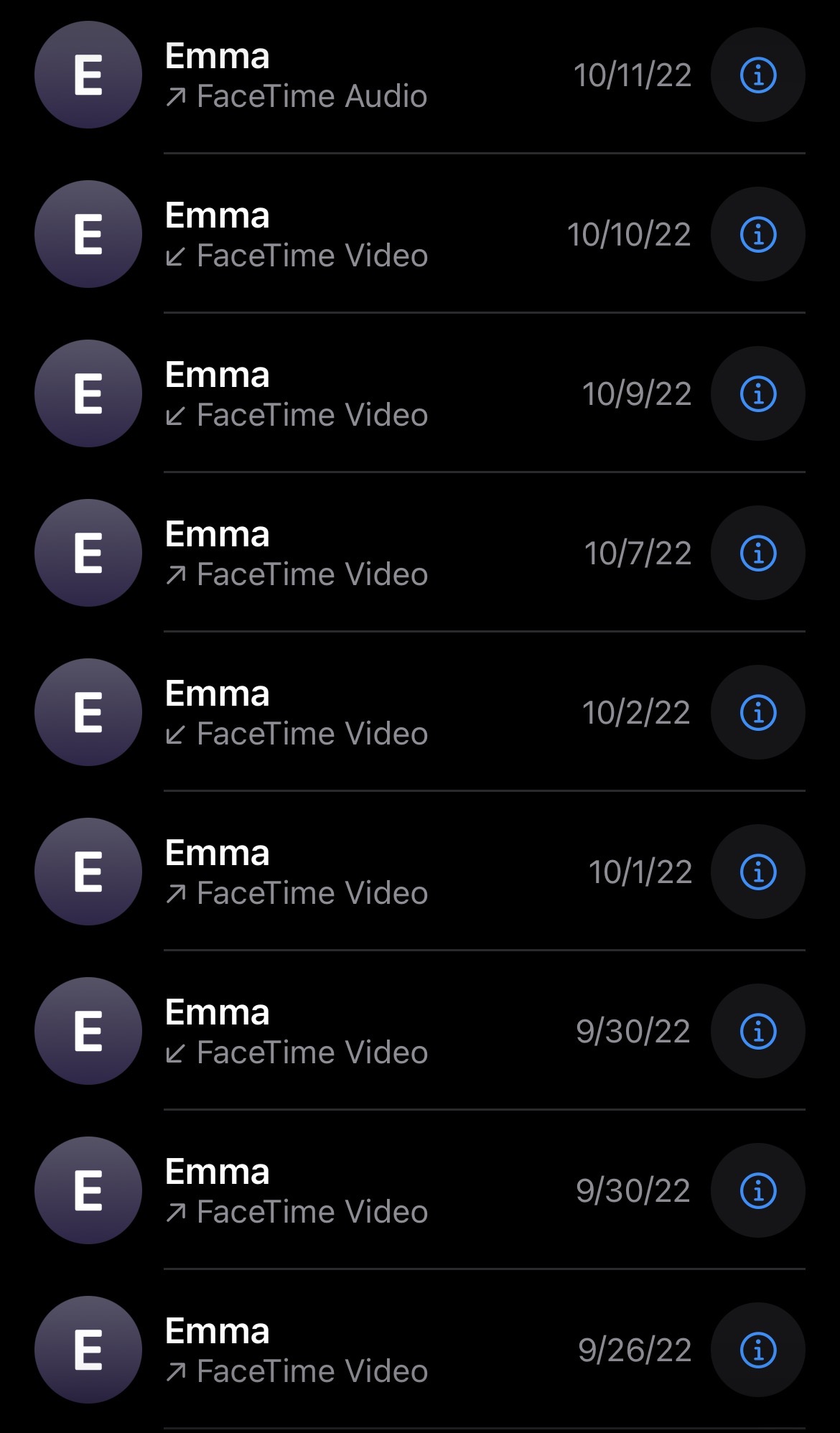The width and height of the screenshot is (840, 1433).
Task: Start call from Emma's 10/1/22 row
Action: tap(359, 872)
